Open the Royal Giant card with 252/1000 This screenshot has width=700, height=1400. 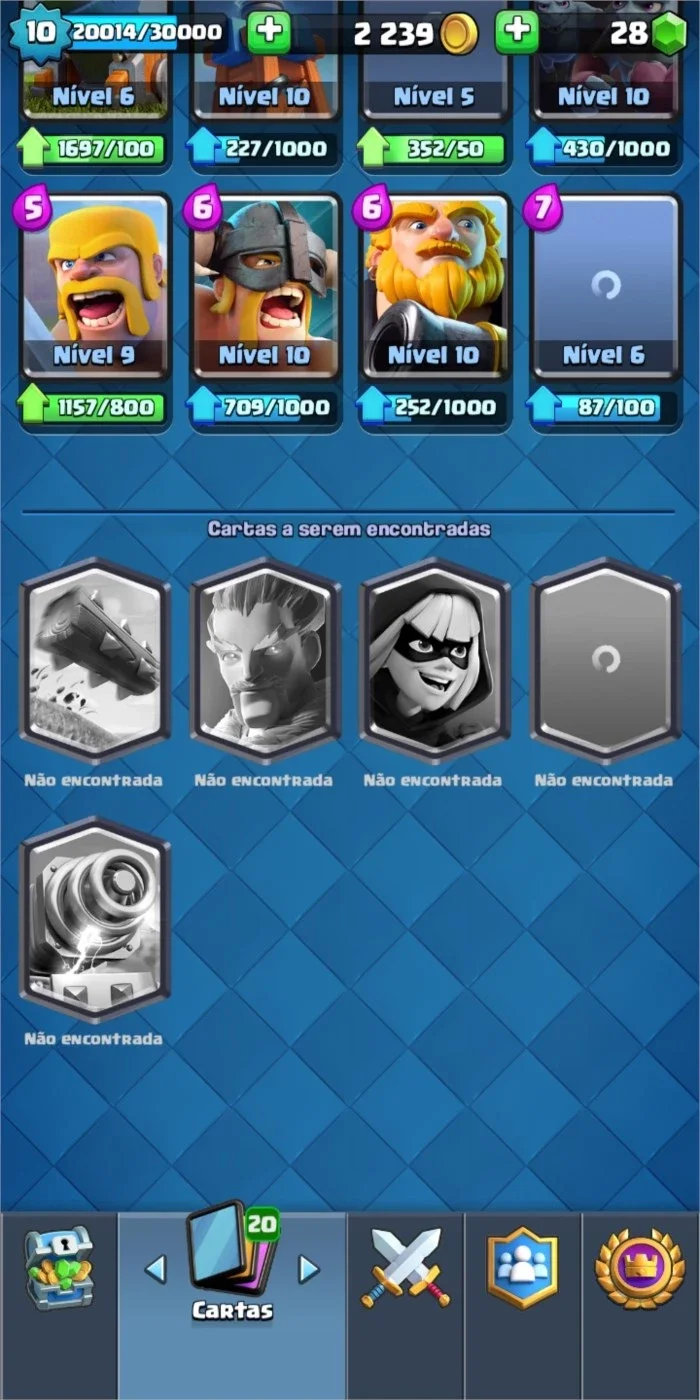point(435,287)
